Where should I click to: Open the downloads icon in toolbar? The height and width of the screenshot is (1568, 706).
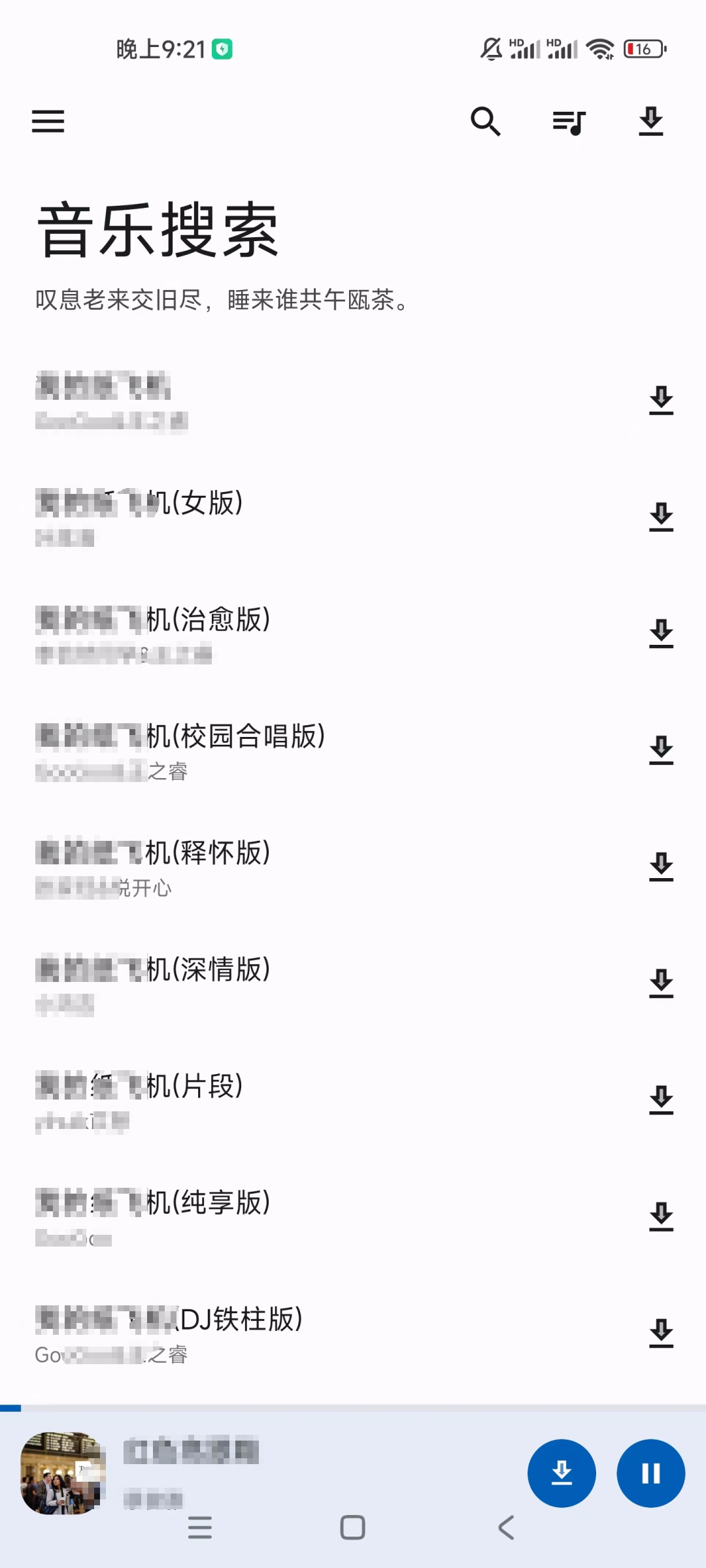(651, 122)
